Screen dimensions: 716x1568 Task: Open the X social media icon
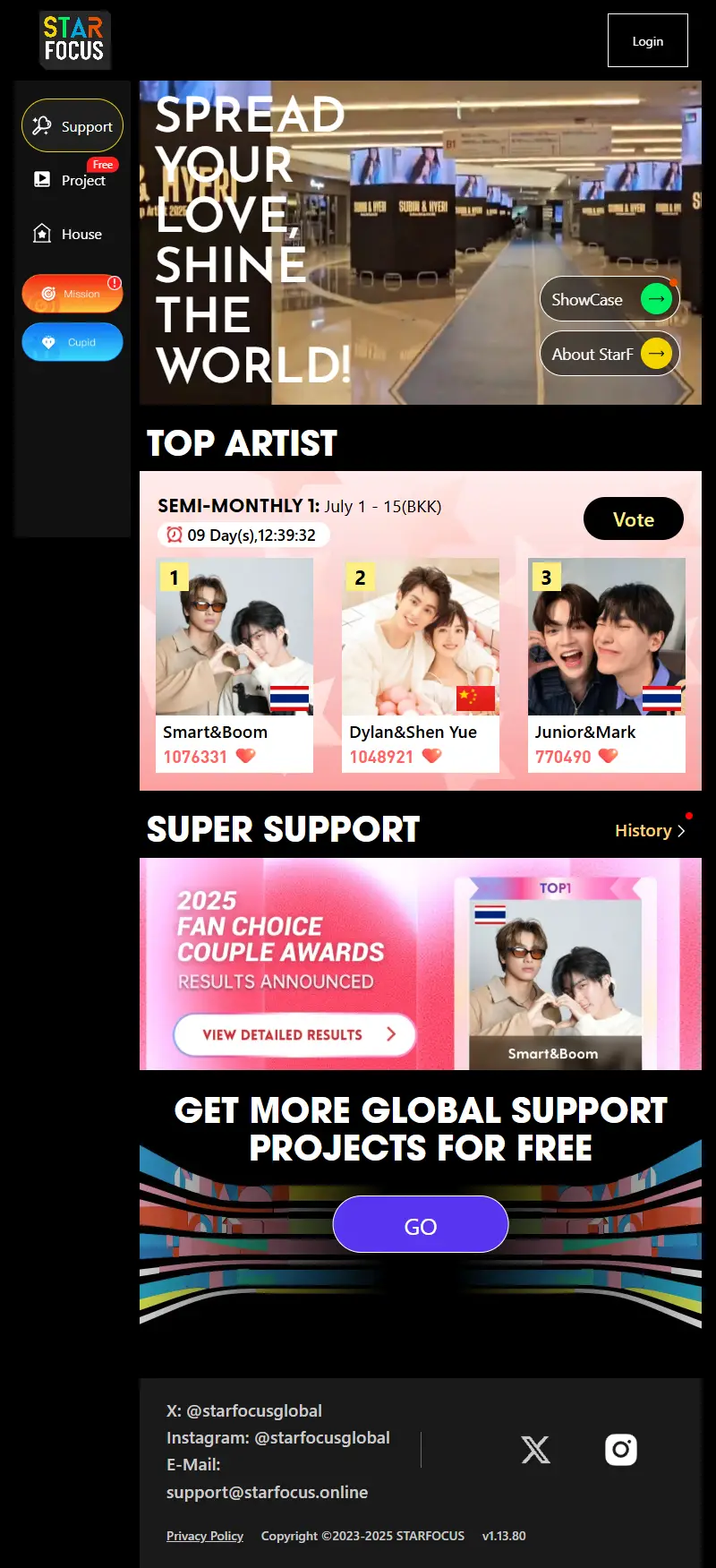pyautogui.click(x=535, y=1449)
